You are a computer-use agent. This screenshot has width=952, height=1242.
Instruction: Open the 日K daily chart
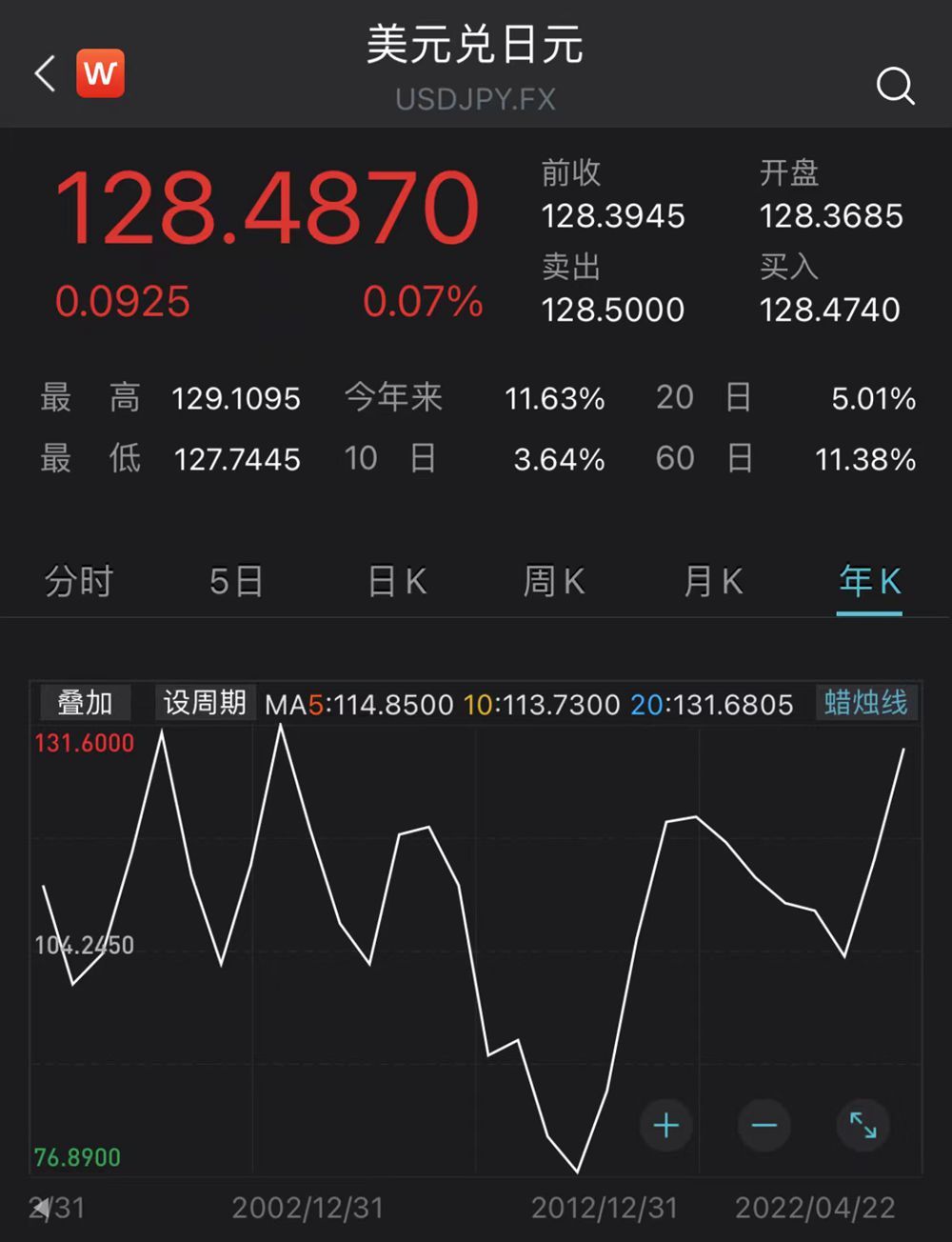point(394,582)
